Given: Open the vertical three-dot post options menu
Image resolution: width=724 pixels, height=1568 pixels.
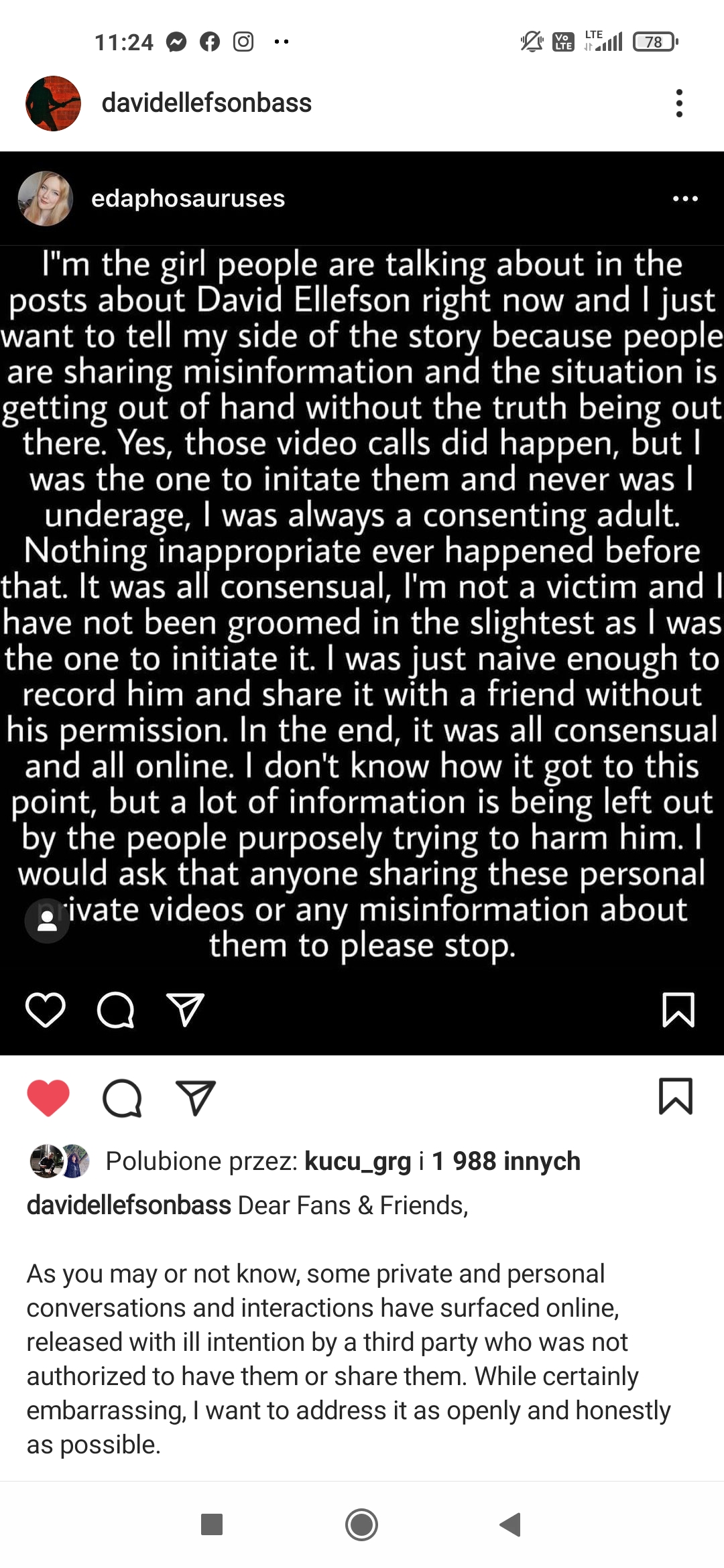Looking at the screenshot, I should 679,103.
